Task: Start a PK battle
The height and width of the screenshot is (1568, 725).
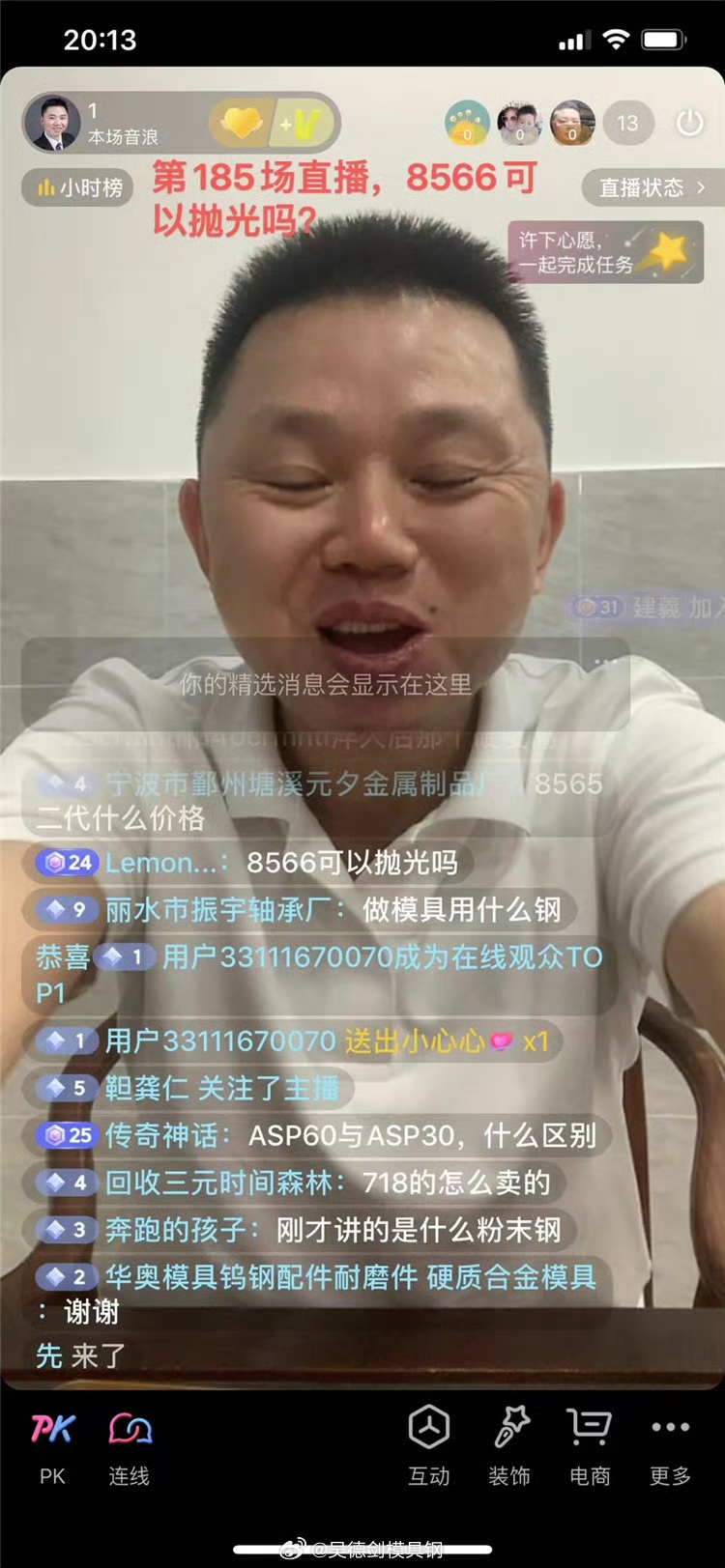Action: [x=52, y=1444]
